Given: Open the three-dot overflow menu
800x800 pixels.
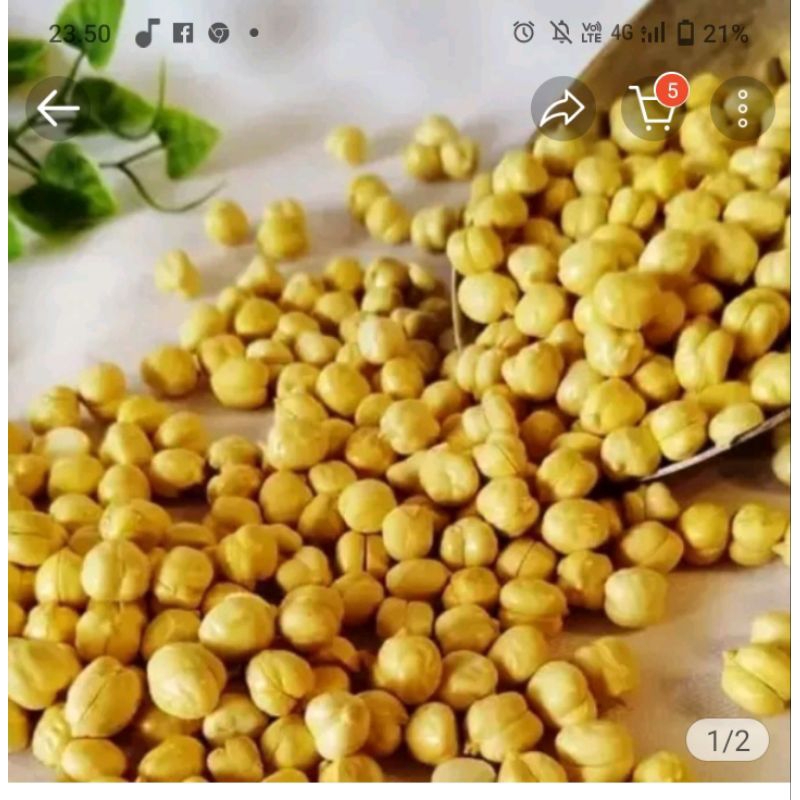Looking at the screenshot, I should (742, 108).
